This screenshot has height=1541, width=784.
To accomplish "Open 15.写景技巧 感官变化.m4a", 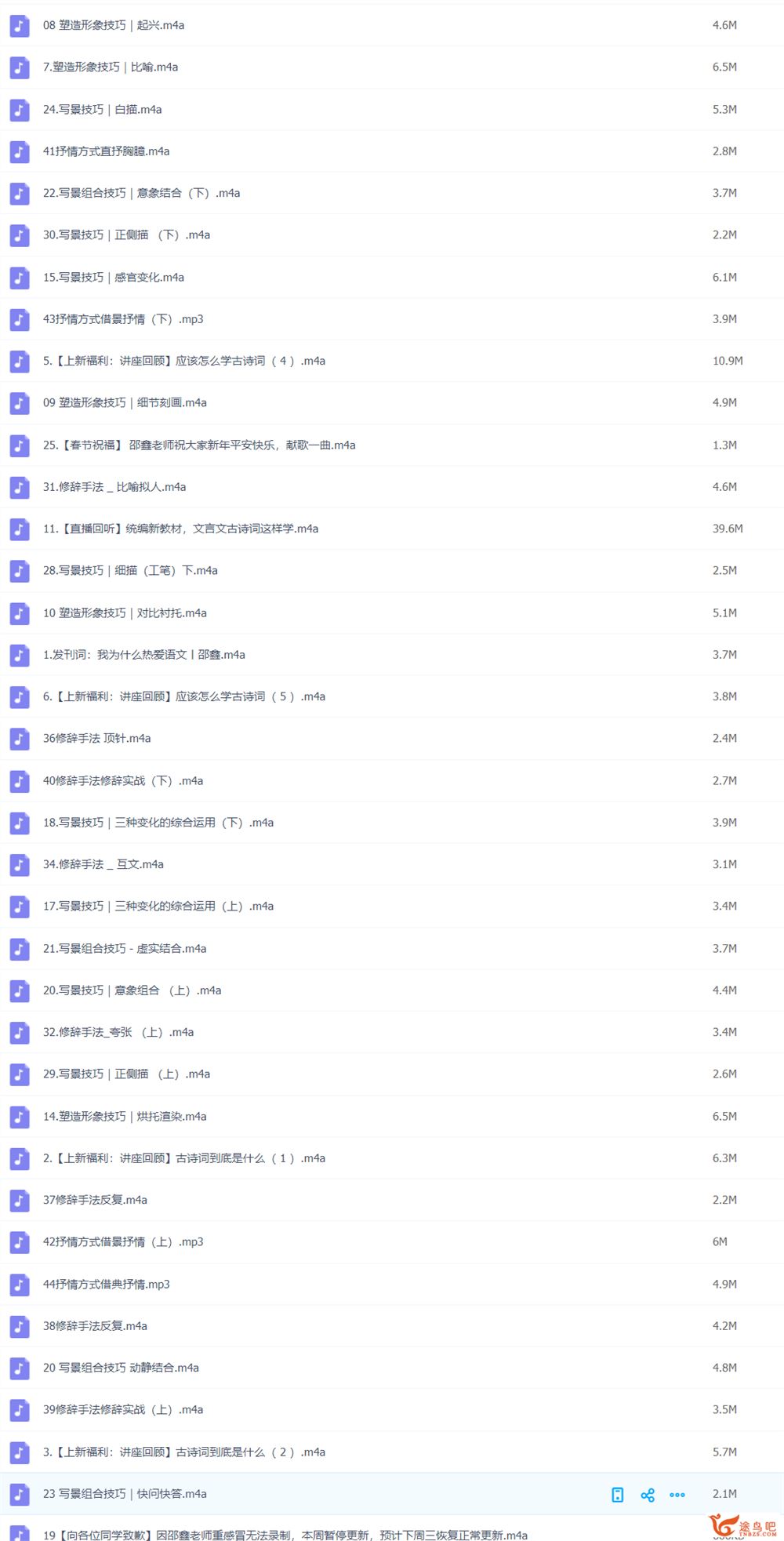I will (x=114, y=278).
